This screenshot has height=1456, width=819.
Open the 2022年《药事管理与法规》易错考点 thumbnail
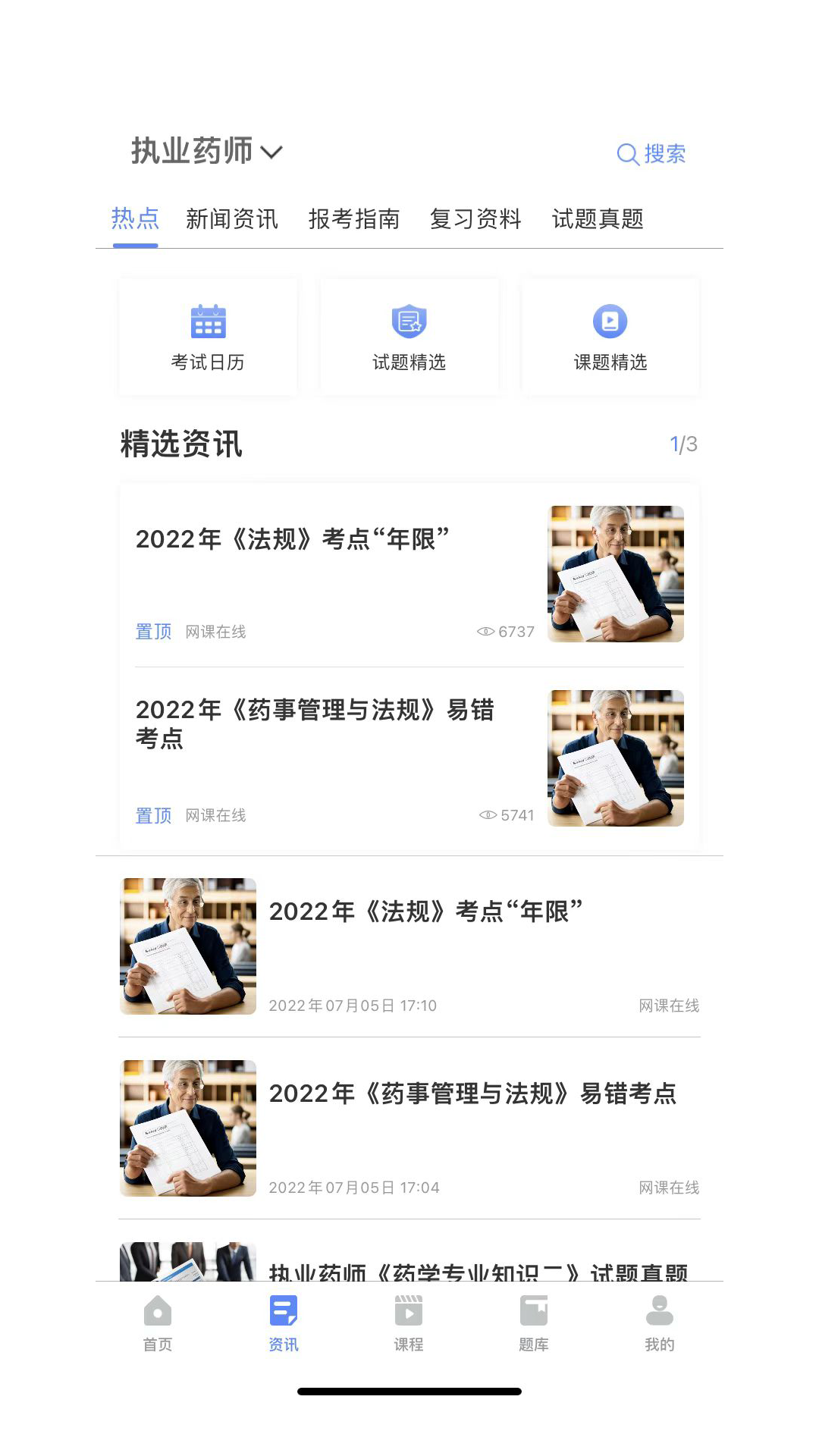[616, 759]
